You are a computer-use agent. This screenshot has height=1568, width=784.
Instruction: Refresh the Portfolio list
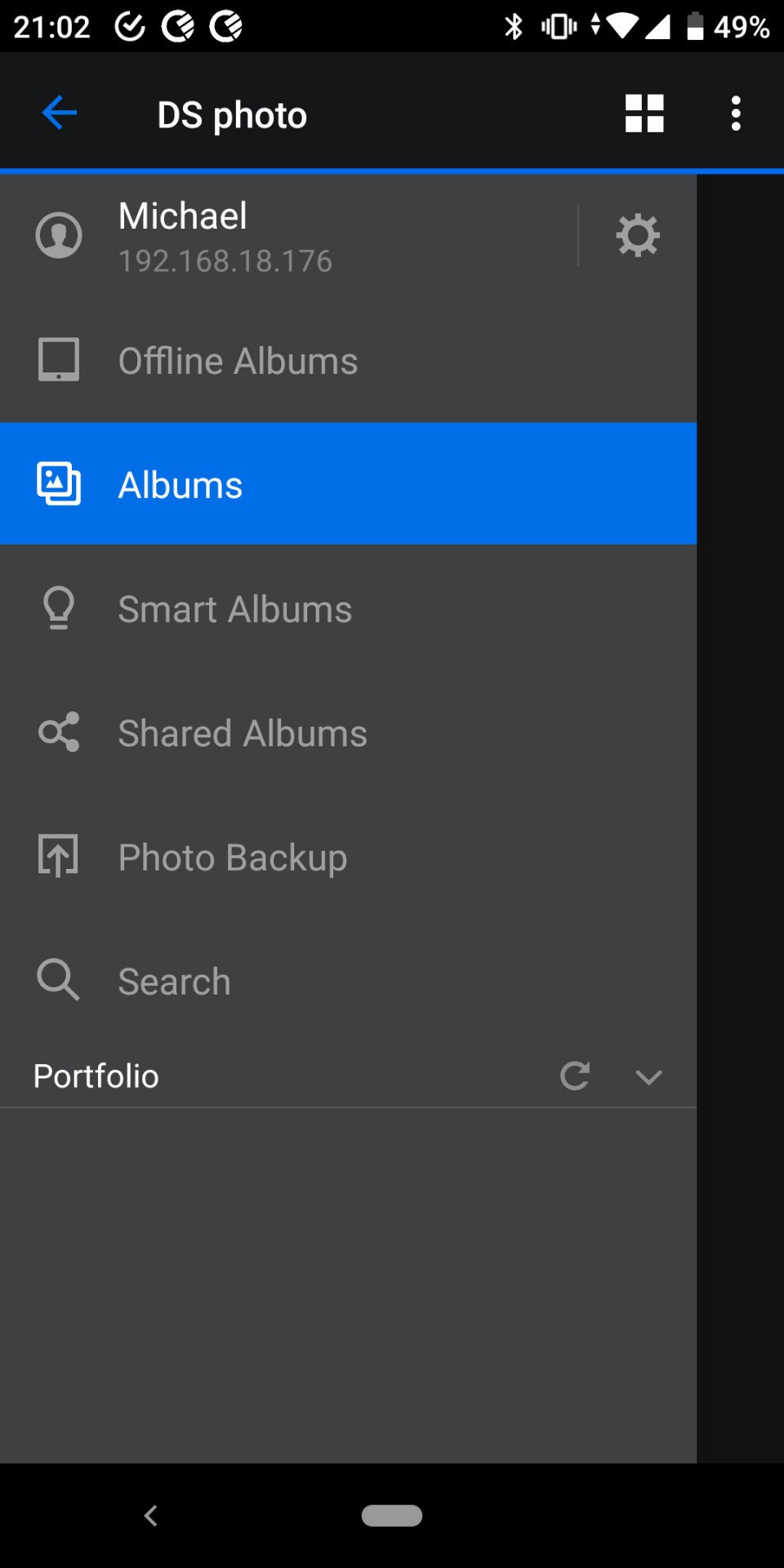coord(575,1076)
